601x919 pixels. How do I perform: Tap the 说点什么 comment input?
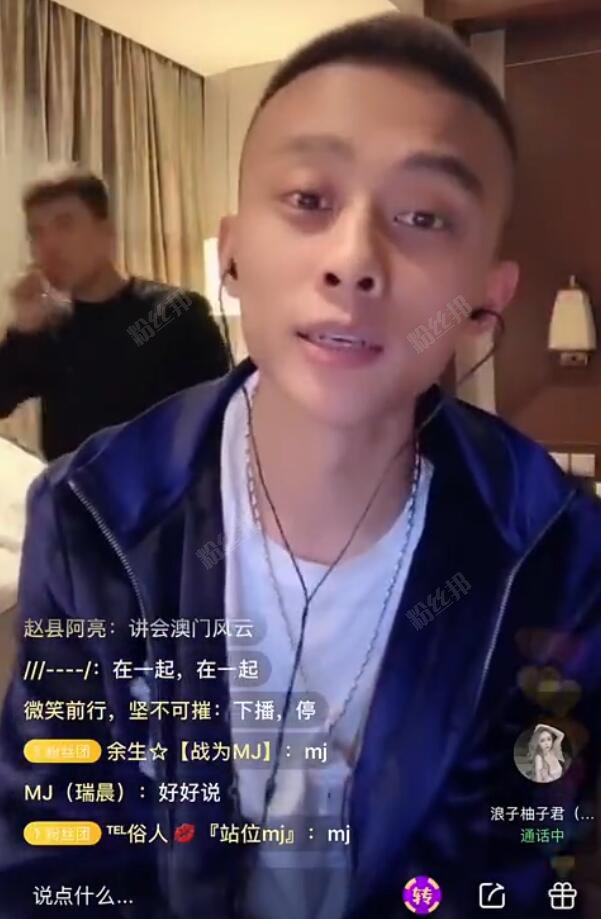coord(85,896)
